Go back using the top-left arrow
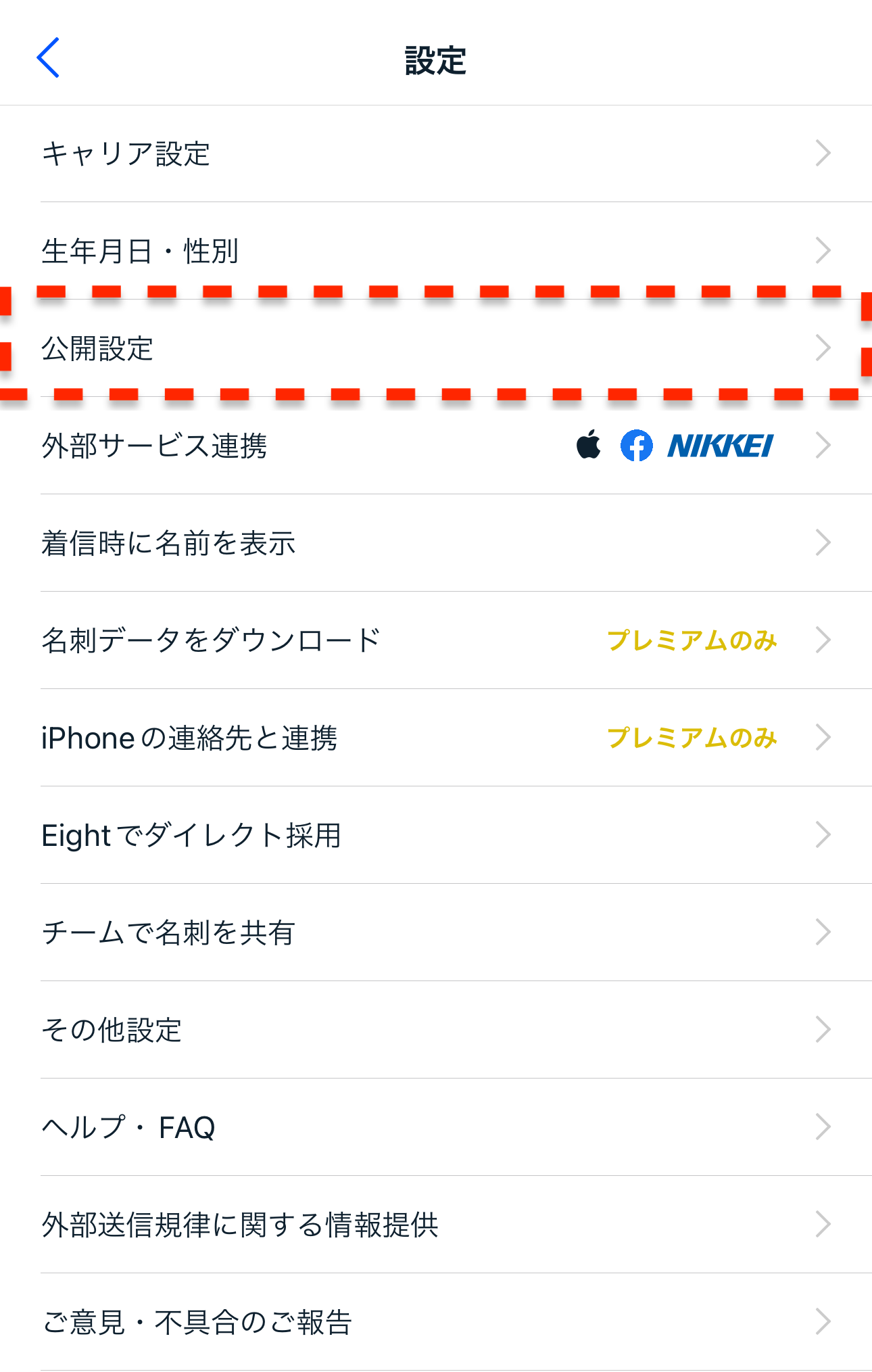 tap(48, 58)
